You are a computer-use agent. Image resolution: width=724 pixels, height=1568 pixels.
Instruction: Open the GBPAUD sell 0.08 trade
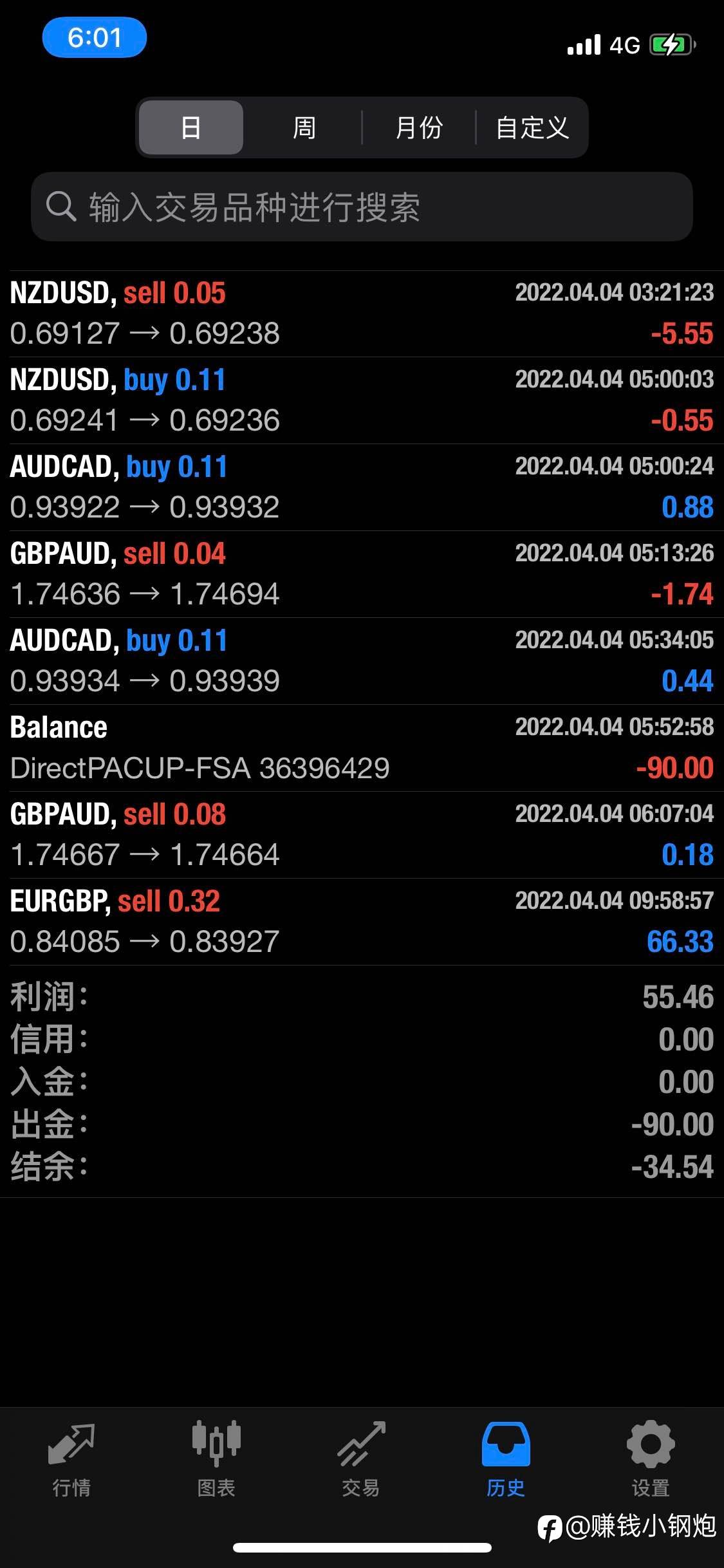tap(362, 835)
